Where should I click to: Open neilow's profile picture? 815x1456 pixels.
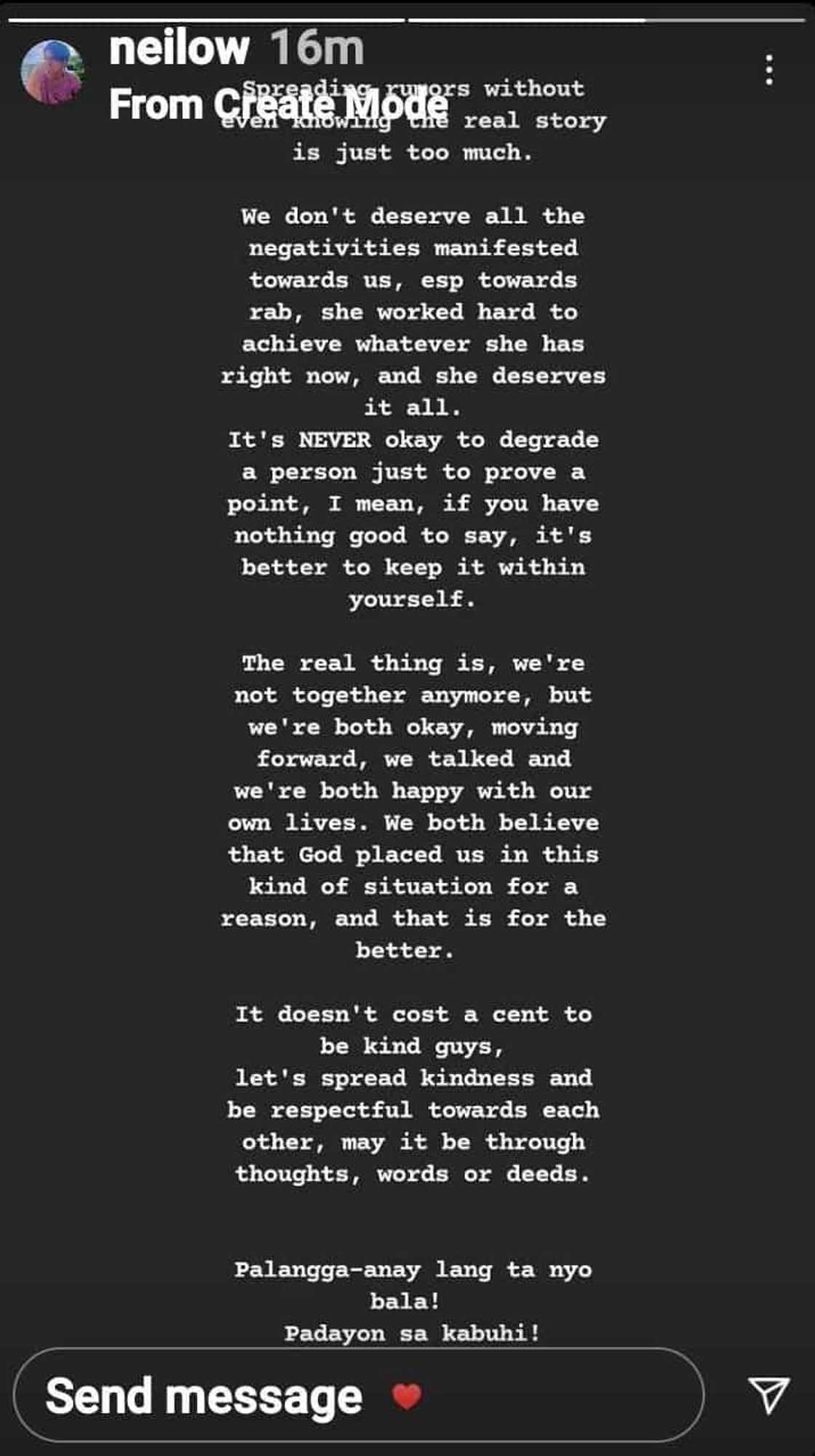pos(52,73)
